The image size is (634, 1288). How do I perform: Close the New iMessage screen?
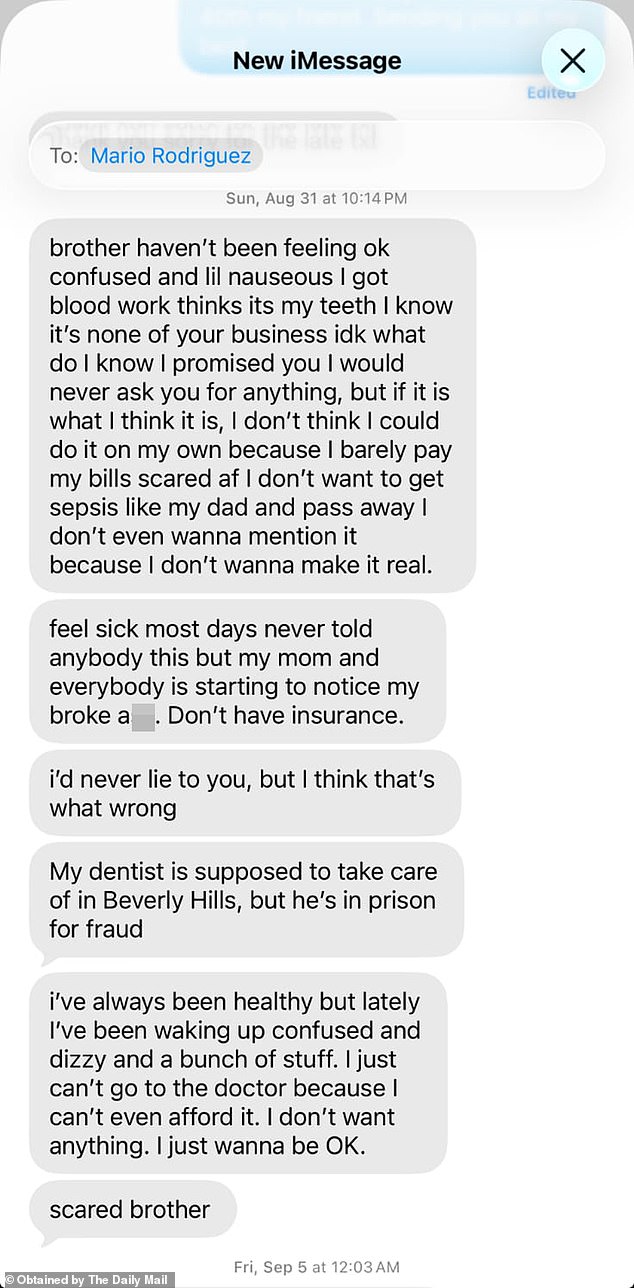click(x=573, y=61)
